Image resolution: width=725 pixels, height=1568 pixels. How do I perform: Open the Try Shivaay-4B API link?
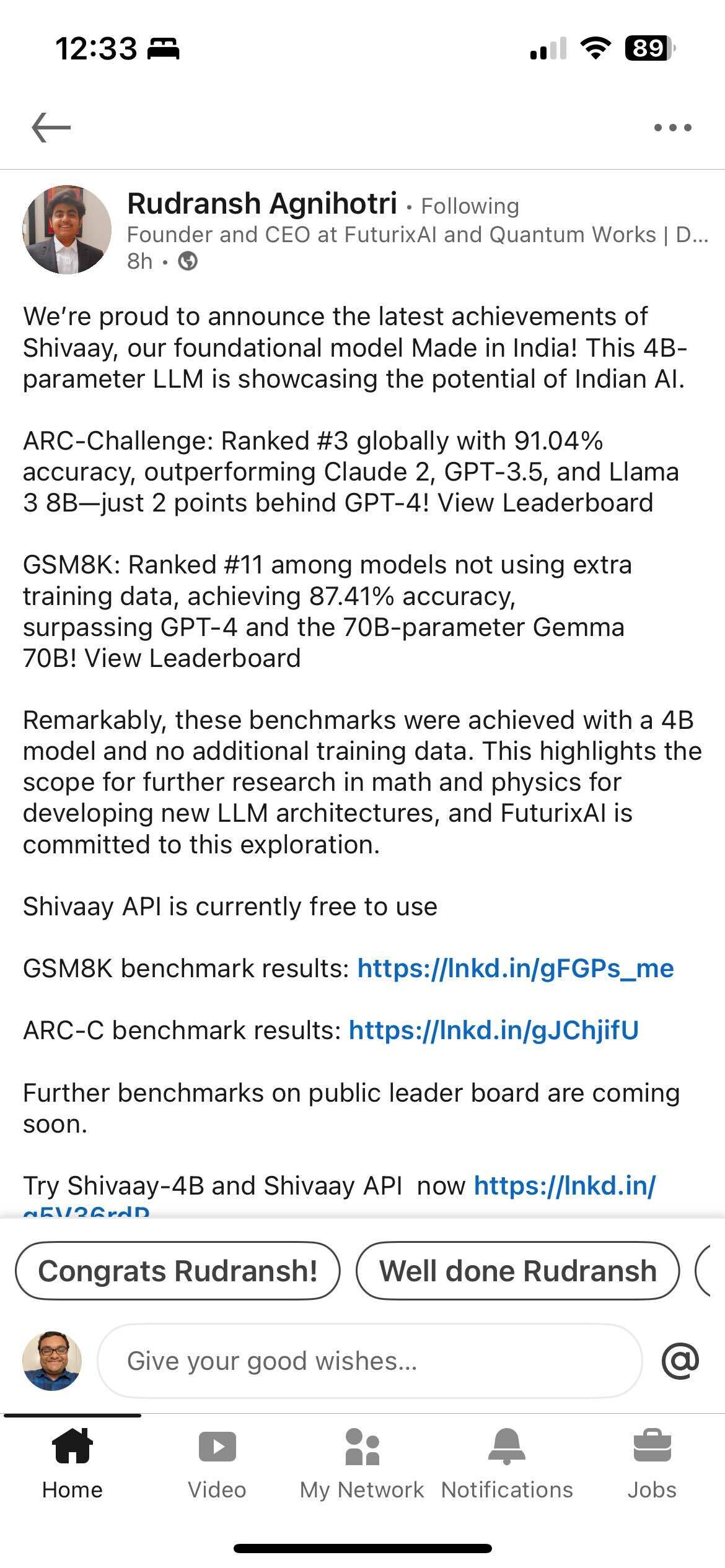[564, 1185]
